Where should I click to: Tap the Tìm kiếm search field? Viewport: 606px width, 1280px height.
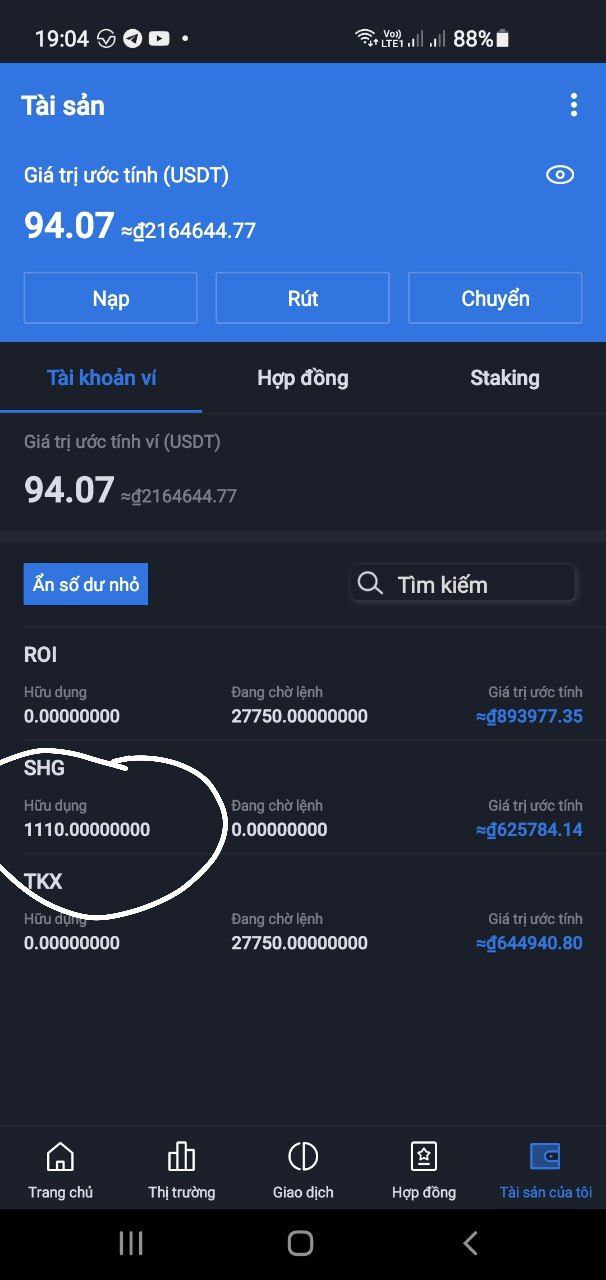(x=463, y=584)
